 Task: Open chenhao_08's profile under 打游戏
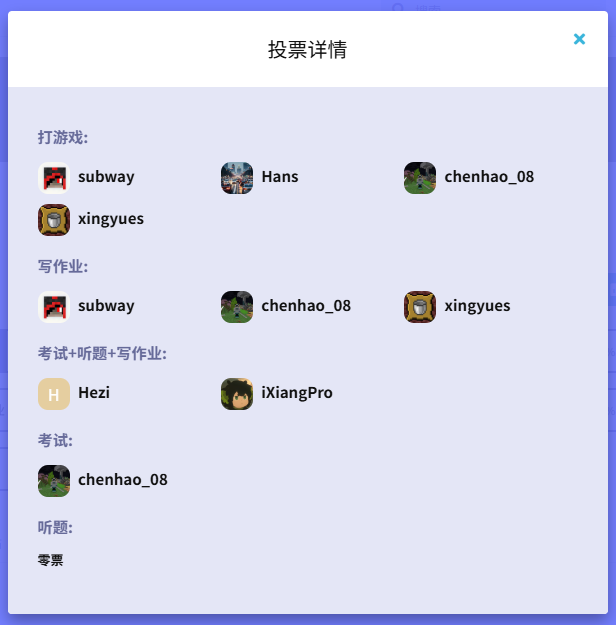pyautogui.click(x=488, y=177)
